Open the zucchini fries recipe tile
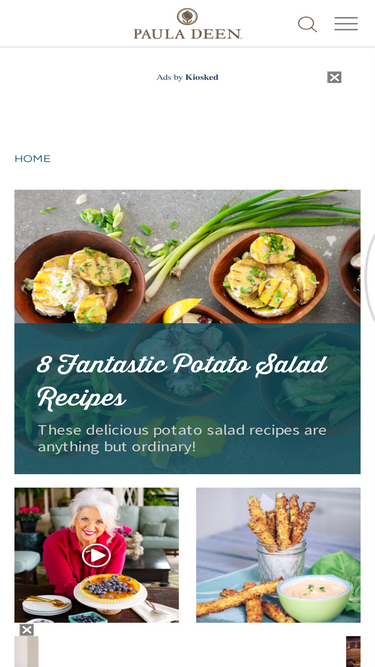375x667 pixels. tap(278, 555)
